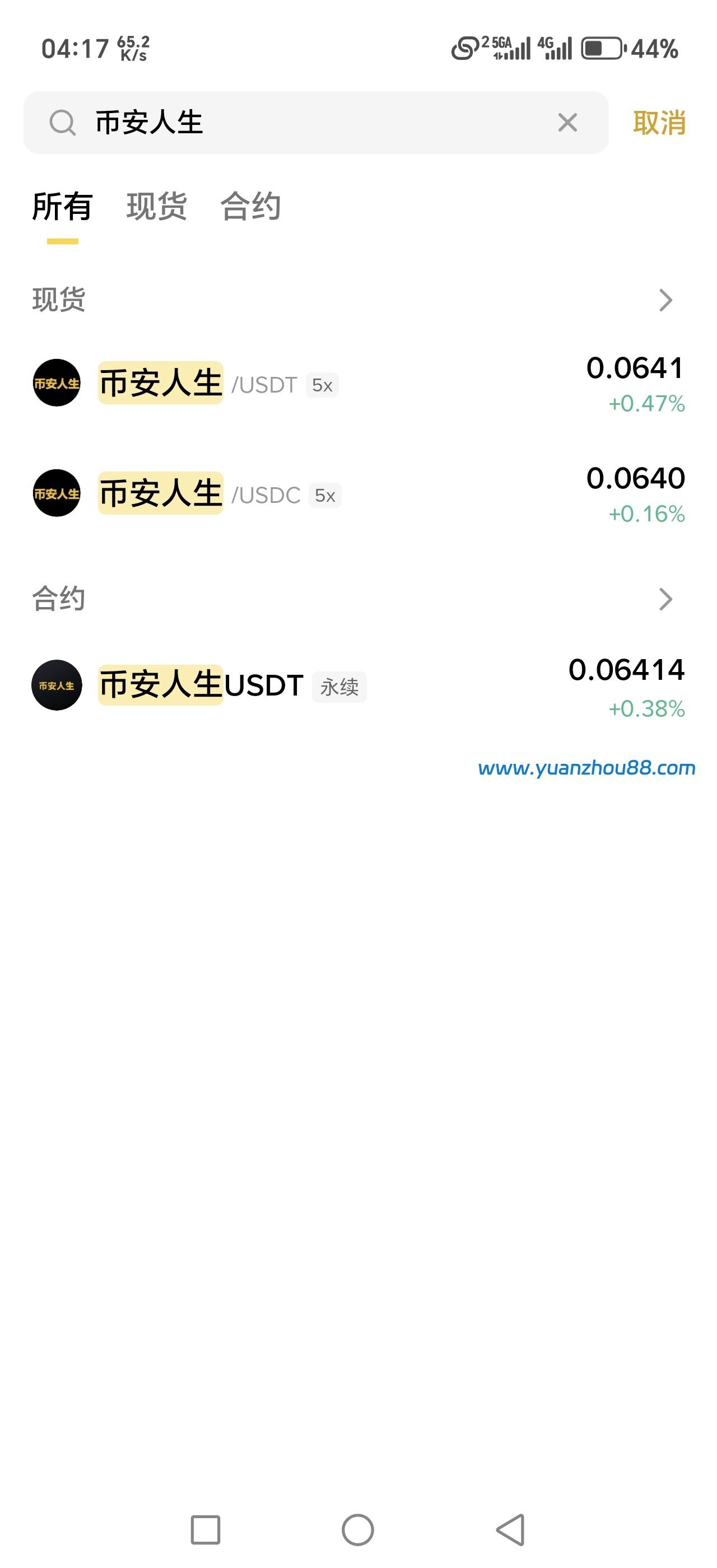Open the 币安人生/USDT spot pair

[358, 384]
